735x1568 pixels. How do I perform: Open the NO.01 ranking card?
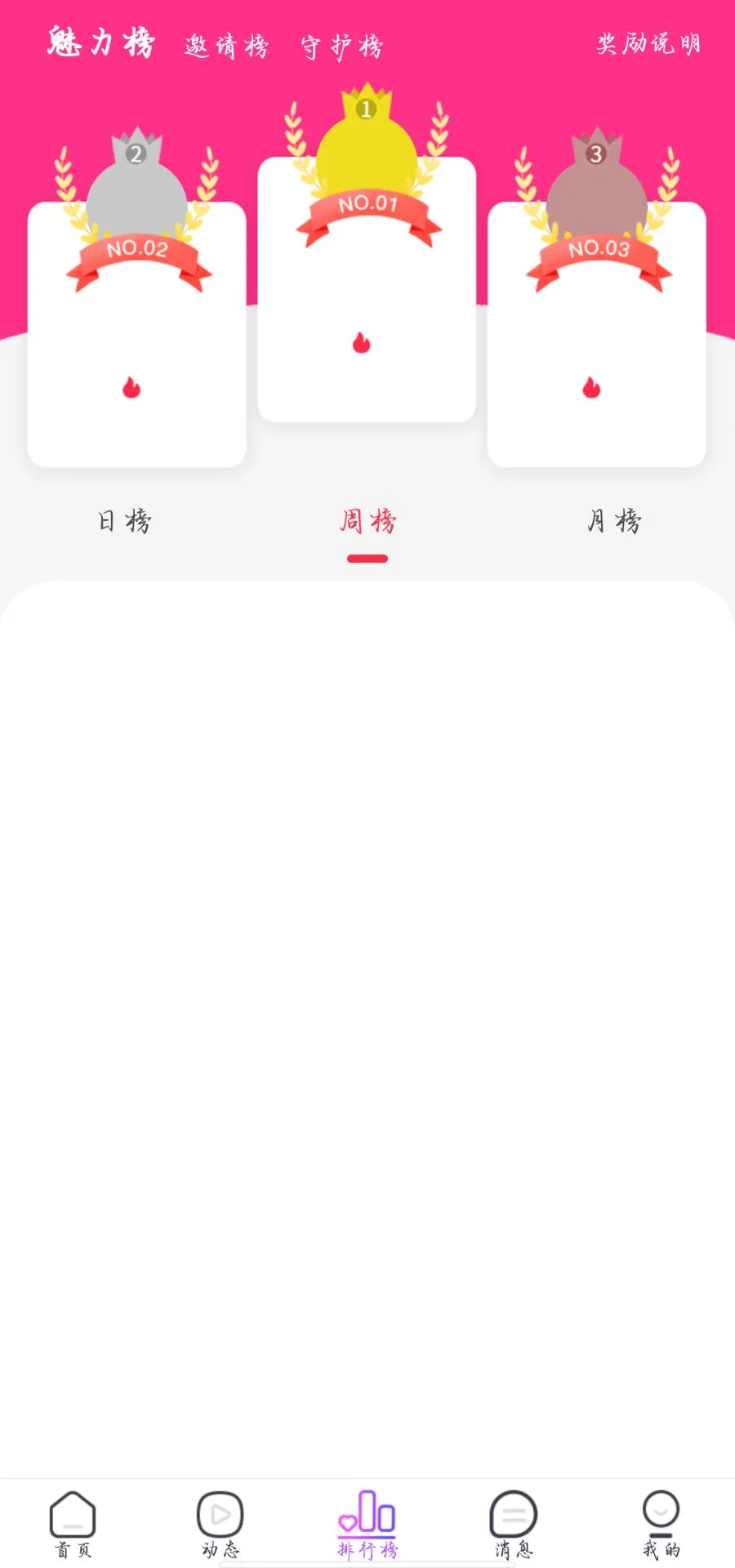[367, 290]
